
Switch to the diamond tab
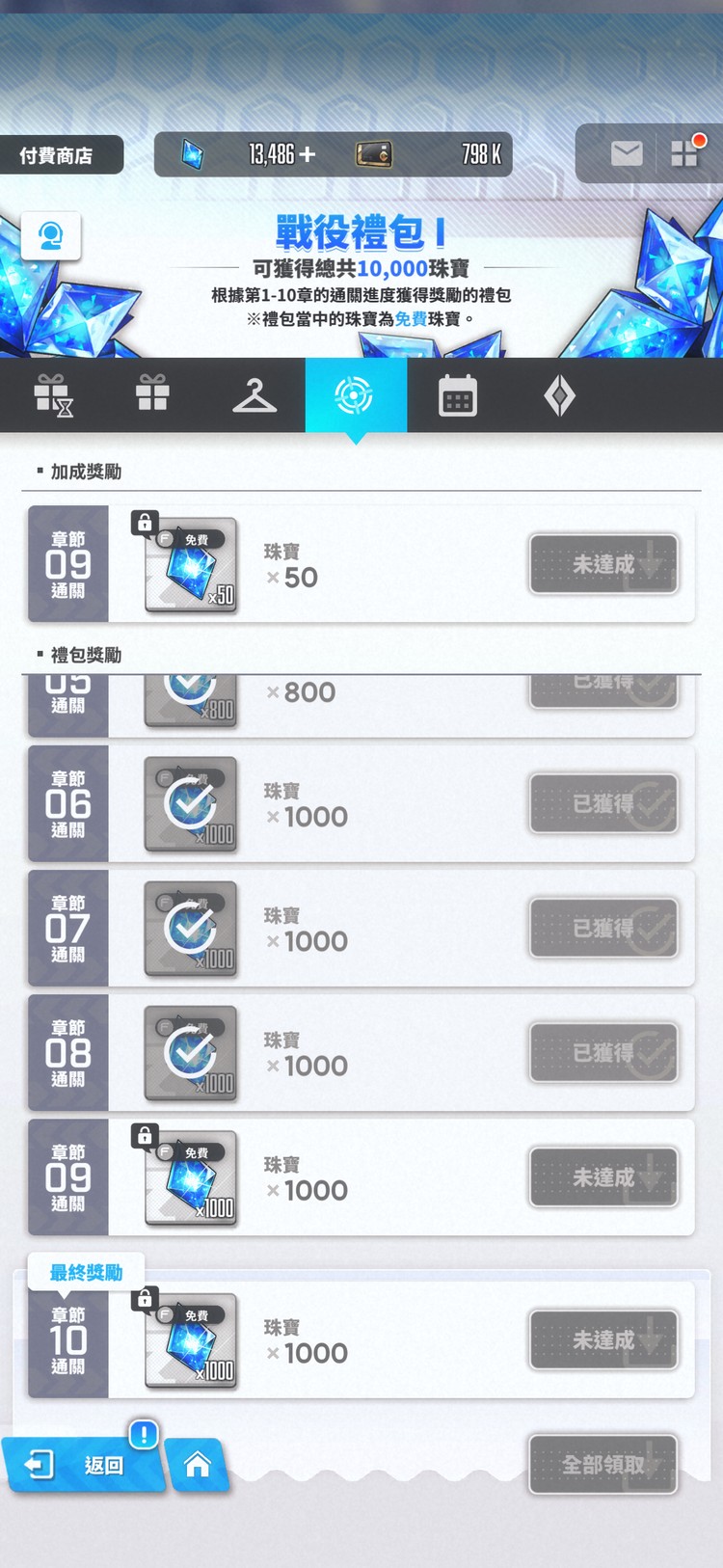[x=559, y=395]
